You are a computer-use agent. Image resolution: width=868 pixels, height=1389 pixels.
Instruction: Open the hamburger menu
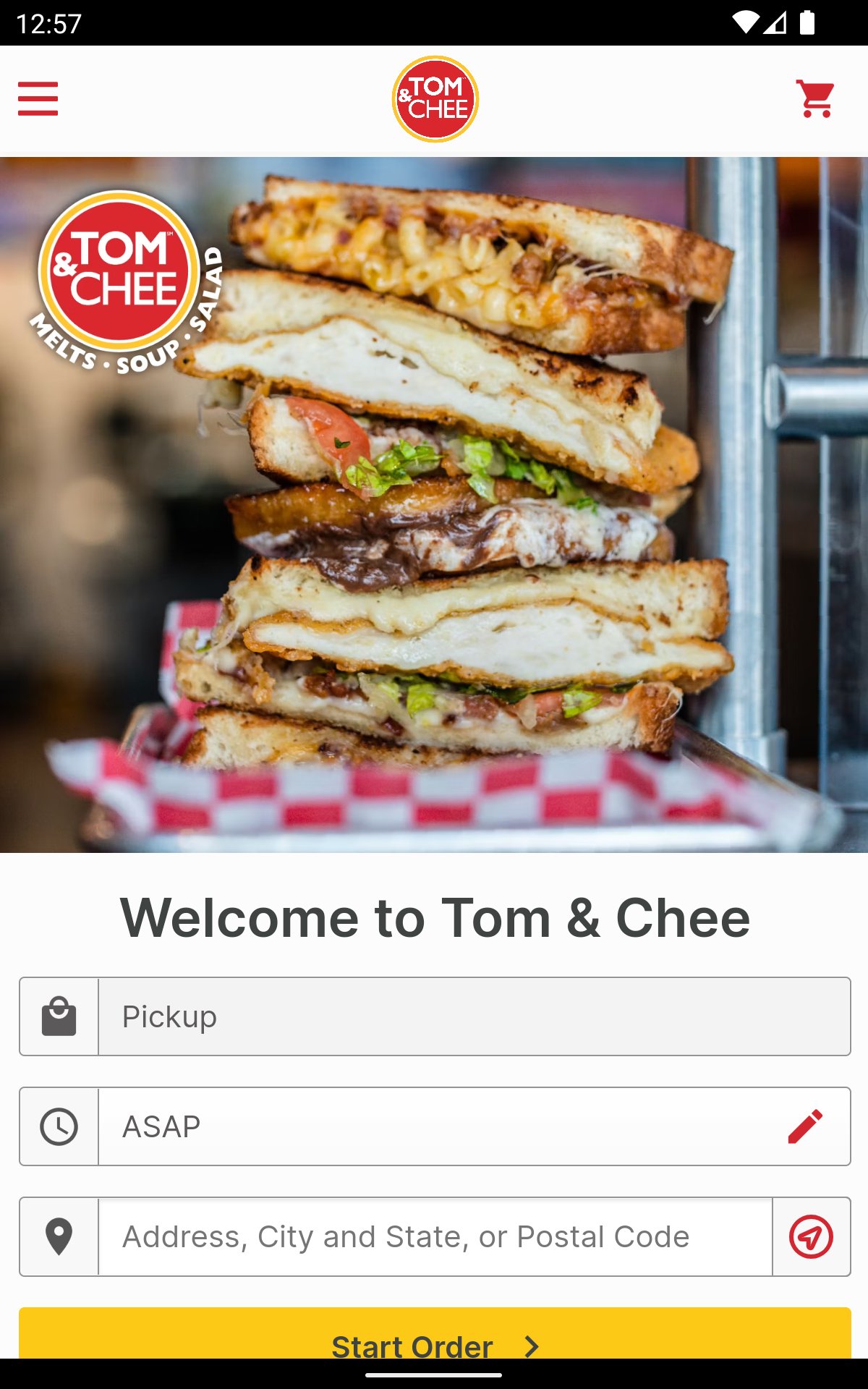[38, 99]
